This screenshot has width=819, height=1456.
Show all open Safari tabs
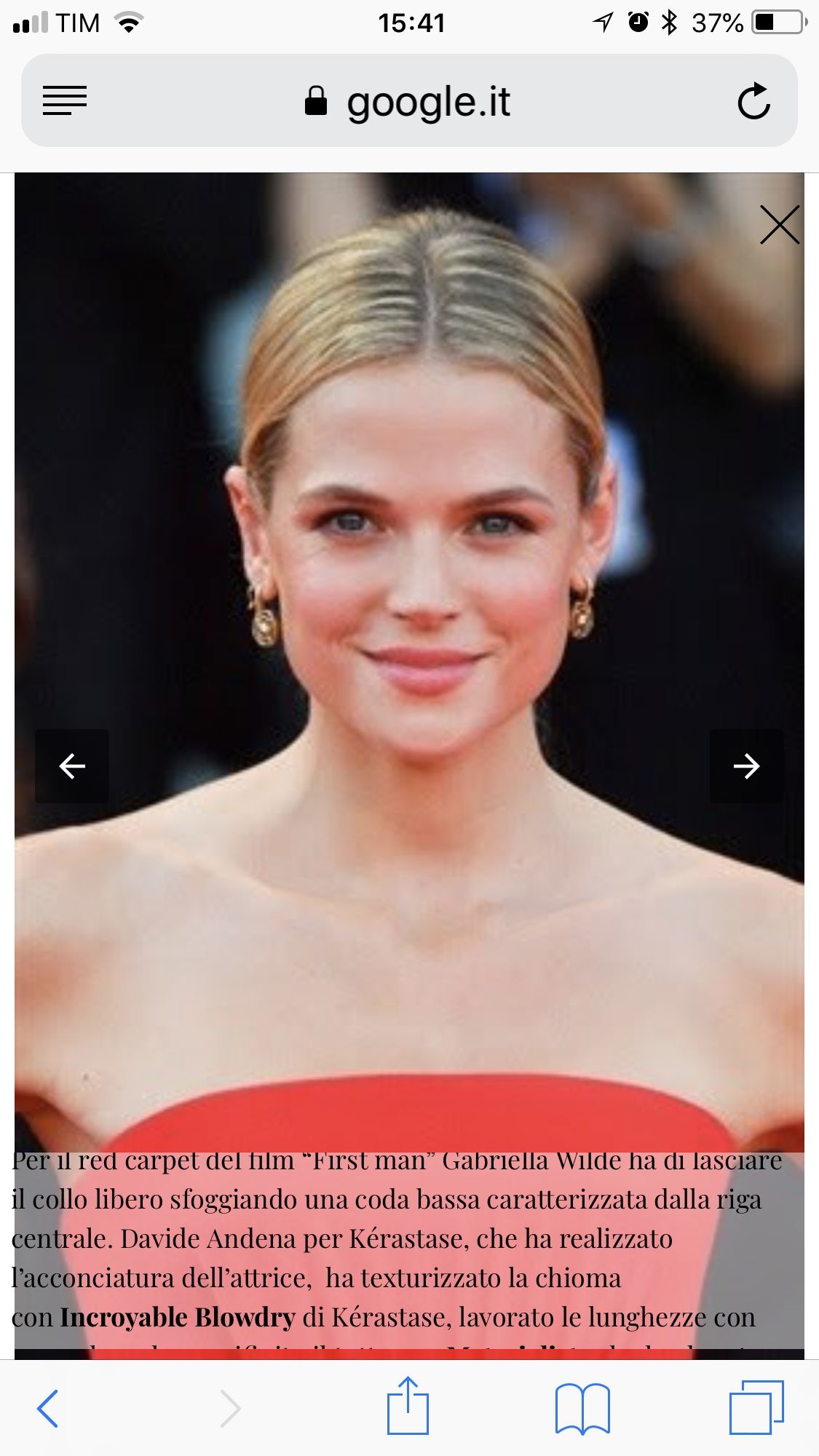tap(756, 1407)
